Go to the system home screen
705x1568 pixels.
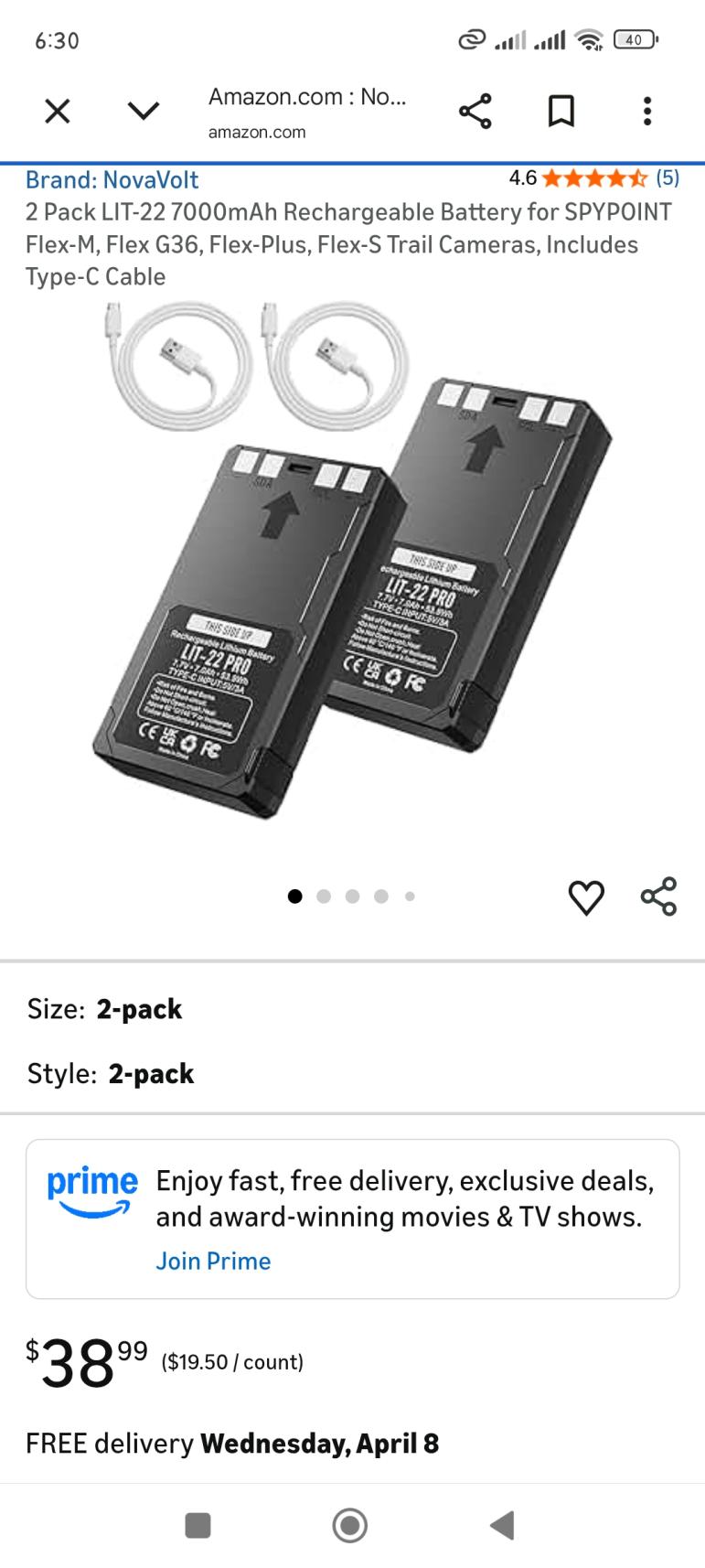[350, 1525]
